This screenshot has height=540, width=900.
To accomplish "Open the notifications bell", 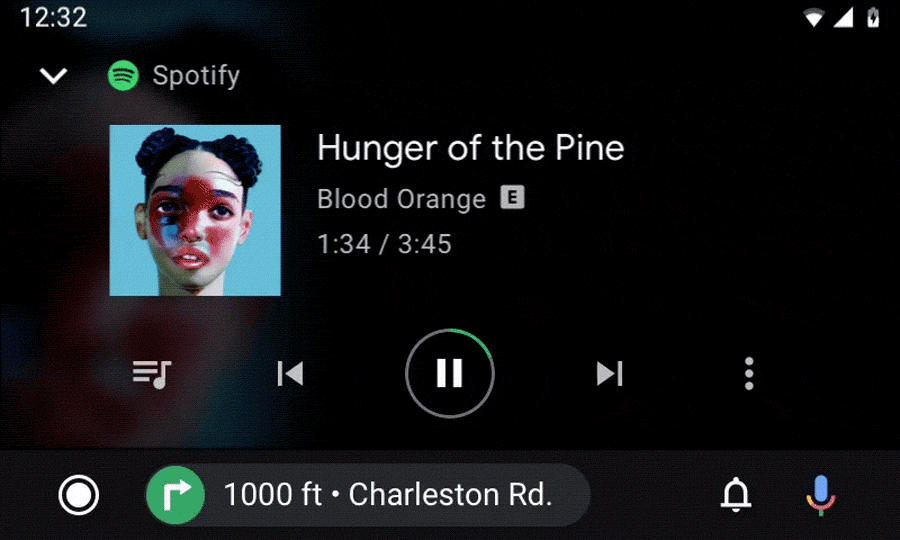I will 737,495.
